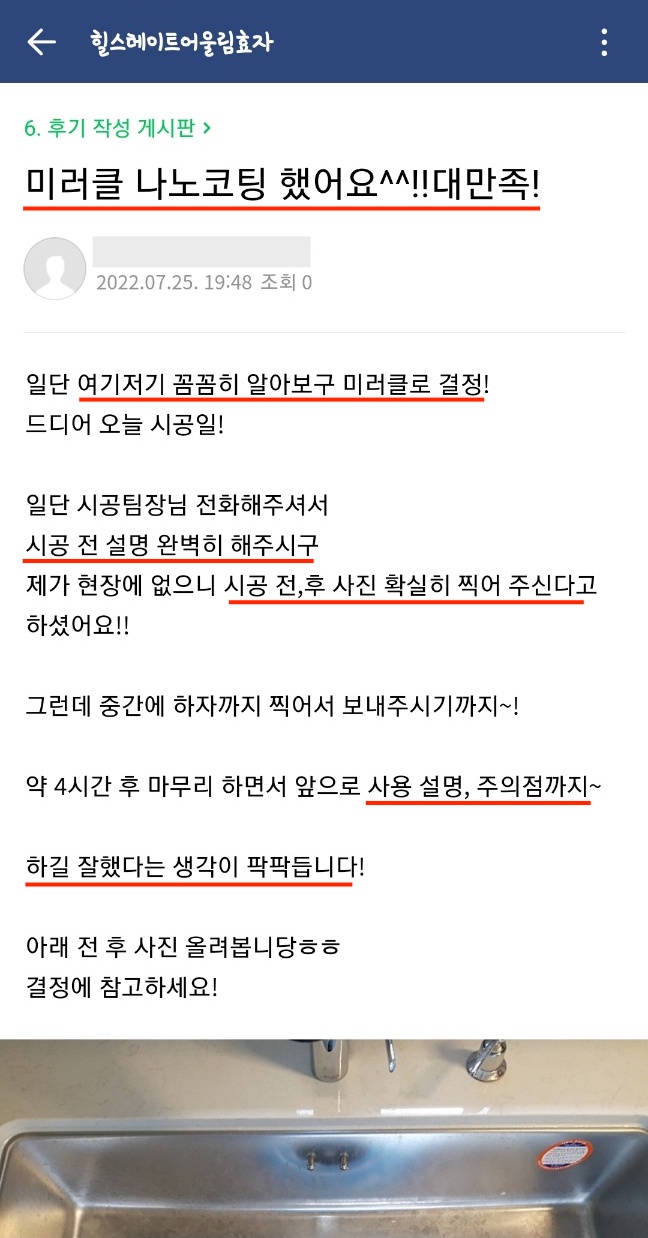648x1238 pixels.
Task: View the post author's profile picture
Action: click(54, 268)
